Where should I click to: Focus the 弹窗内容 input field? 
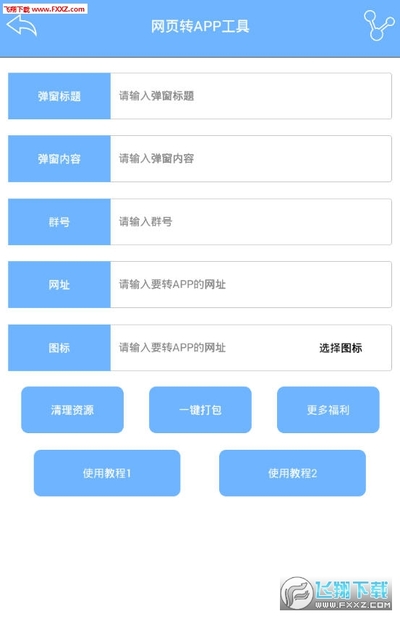251,159
